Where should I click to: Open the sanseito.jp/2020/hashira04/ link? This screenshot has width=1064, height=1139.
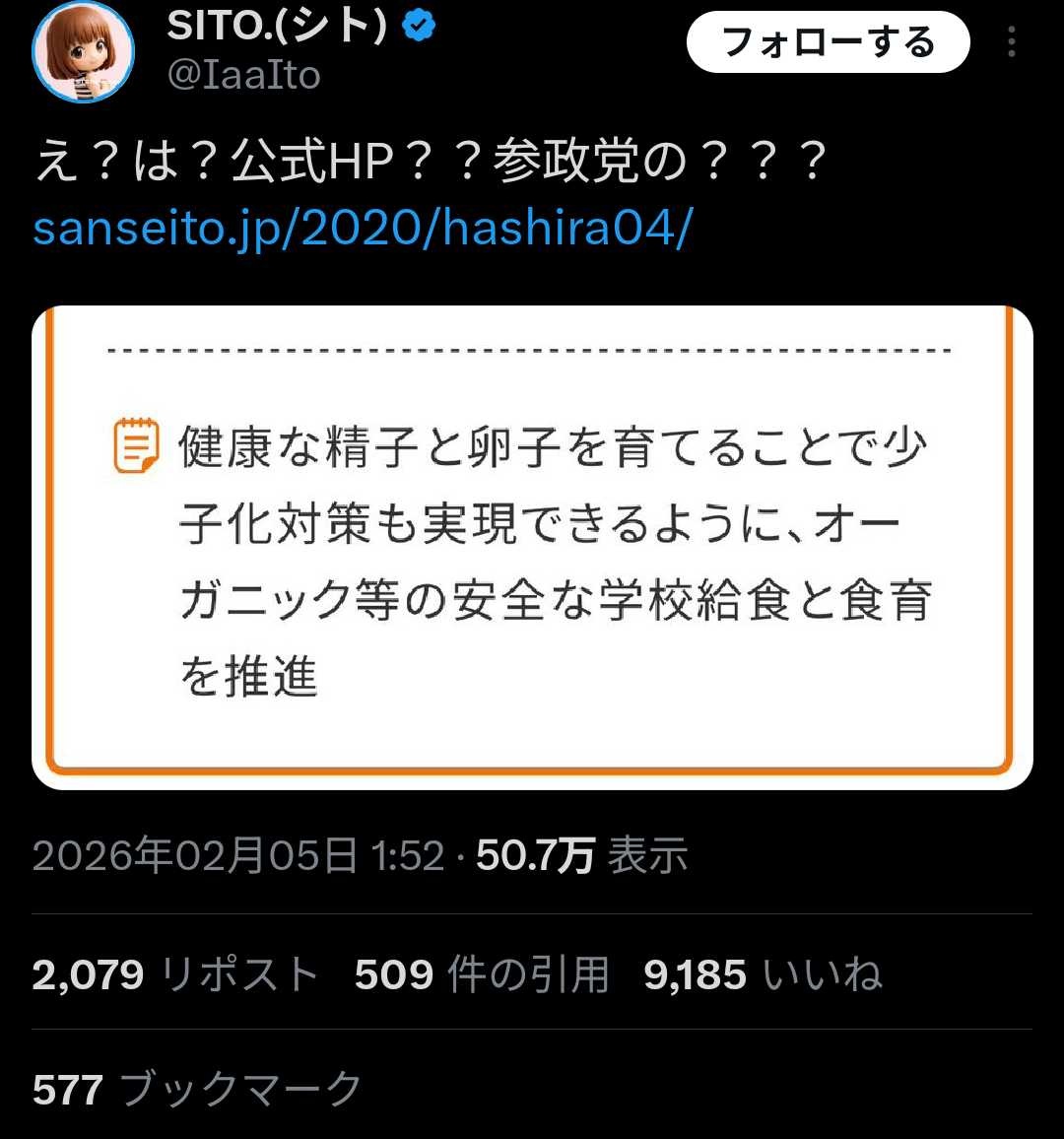click(x=363, y=229)
